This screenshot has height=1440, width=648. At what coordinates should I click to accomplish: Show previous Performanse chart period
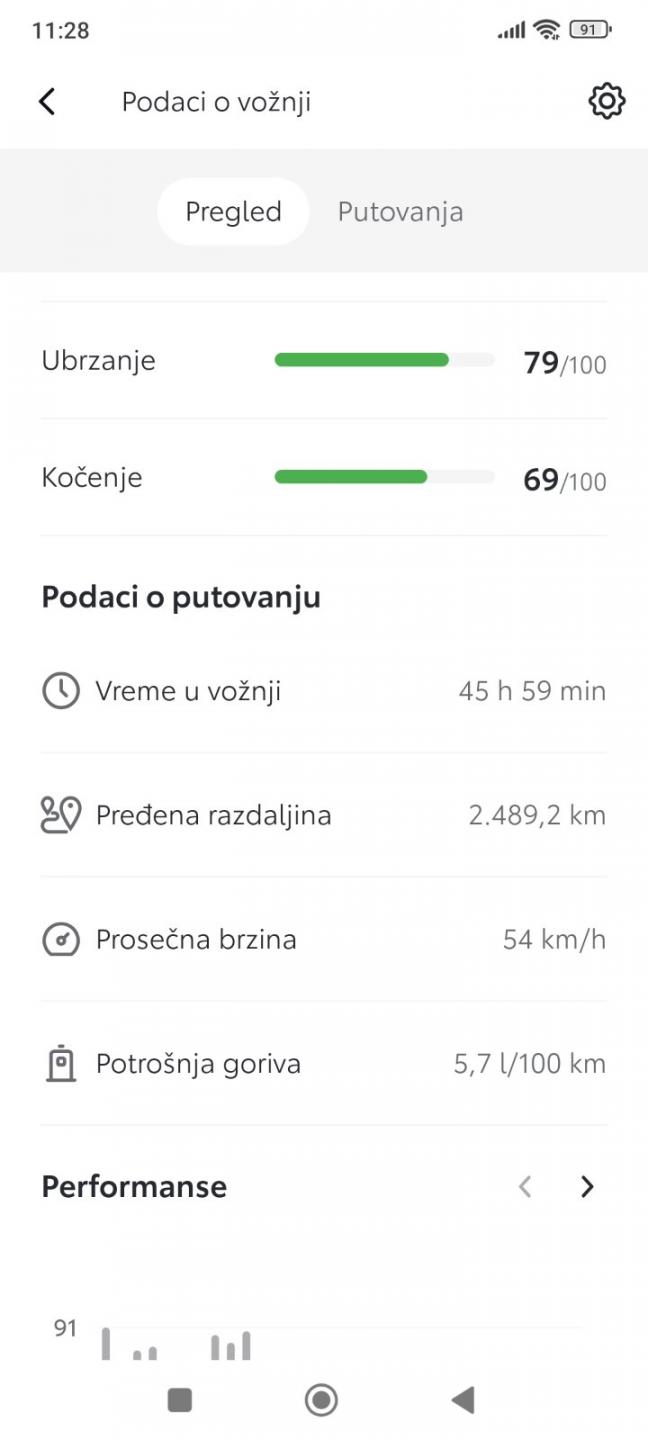525,1187
